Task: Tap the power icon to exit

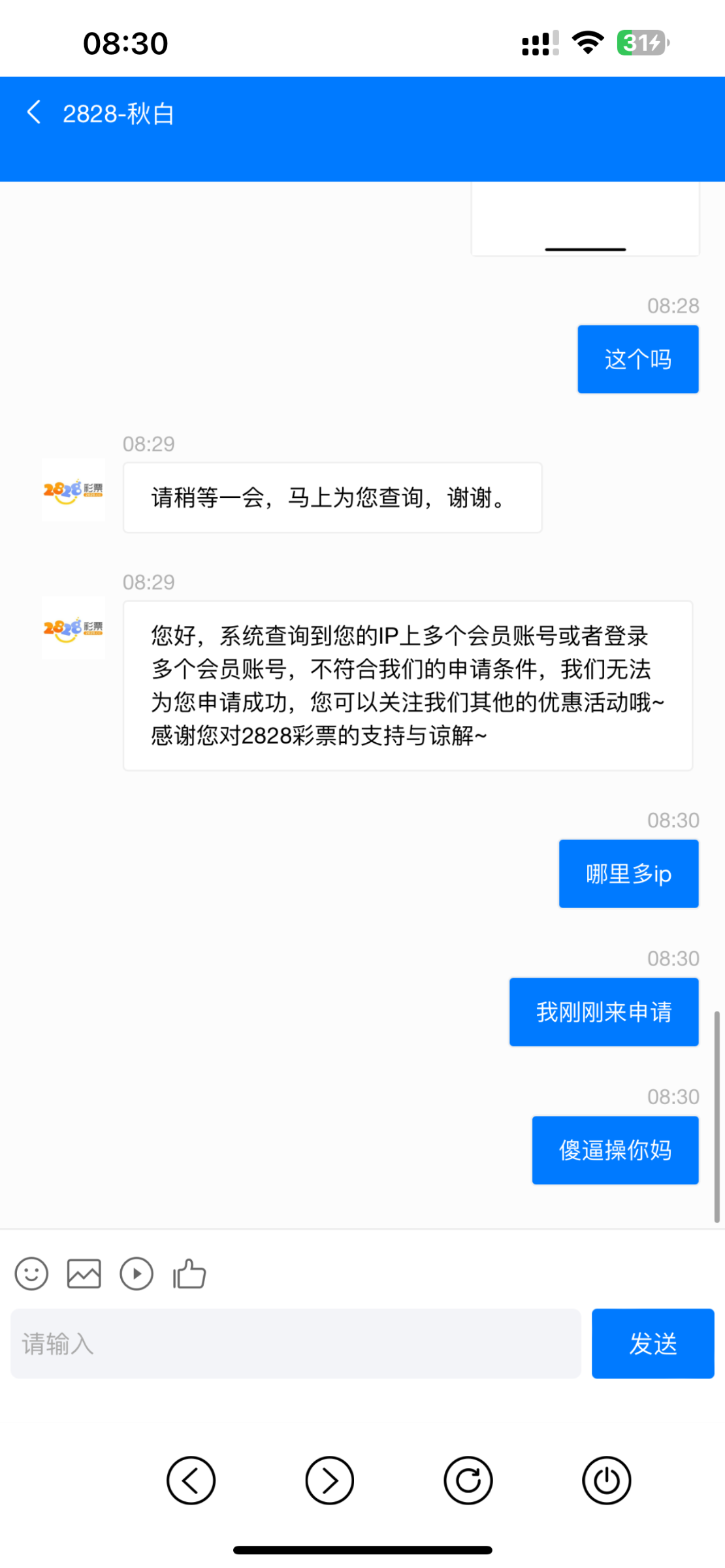Action: (606, 1480)
